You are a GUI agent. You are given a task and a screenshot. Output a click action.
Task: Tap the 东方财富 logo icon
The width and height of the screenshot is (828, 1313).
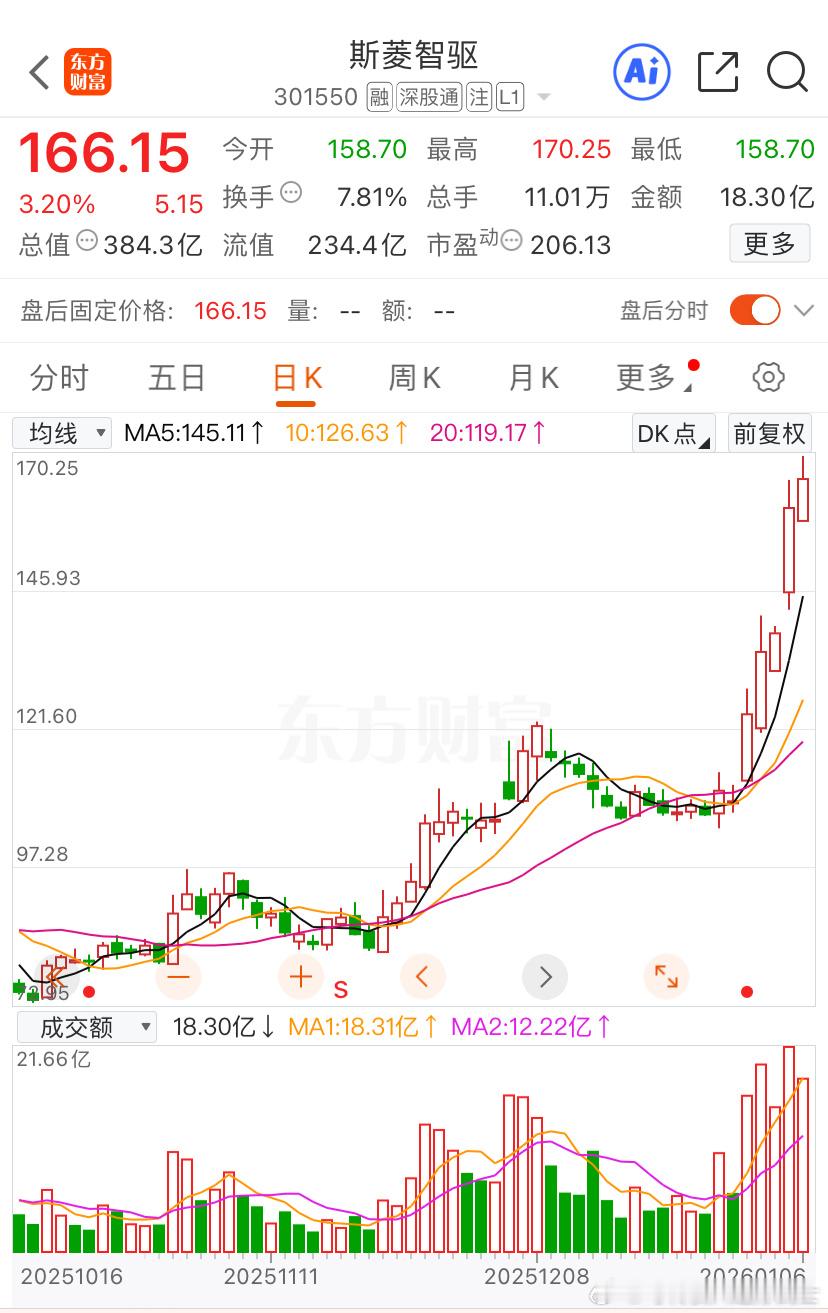click(x=90, y=71)
